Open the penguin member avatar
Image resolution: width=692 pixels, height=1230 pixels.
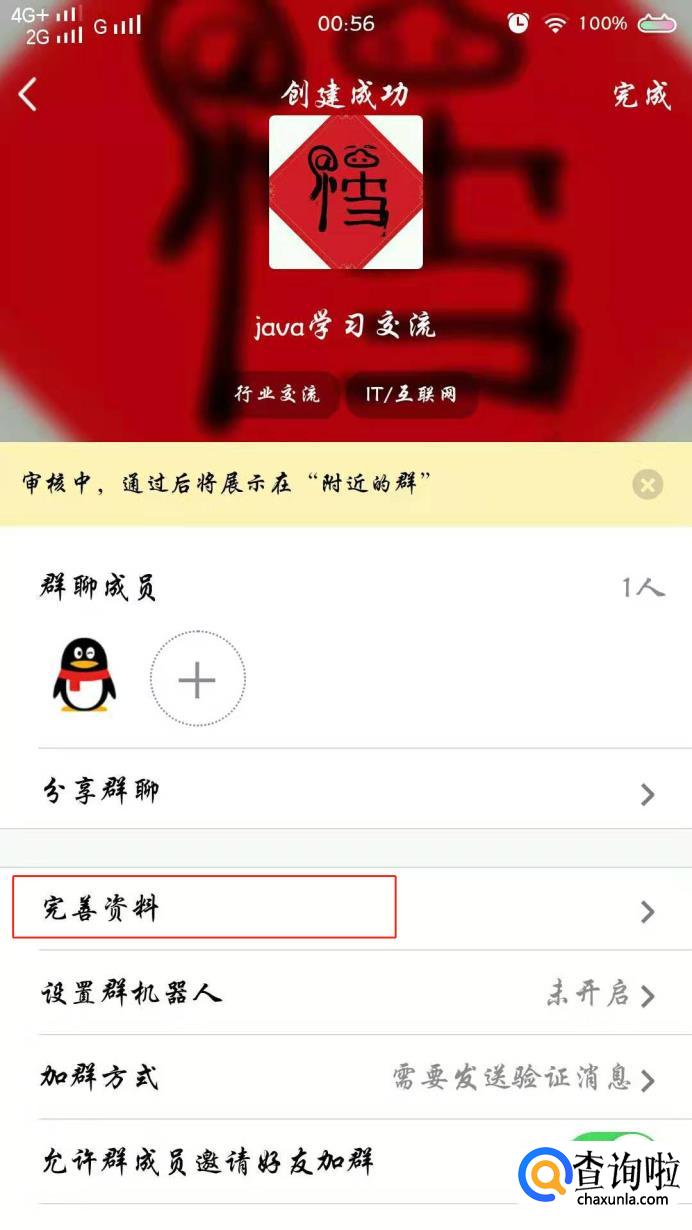[x=84, y=676]
